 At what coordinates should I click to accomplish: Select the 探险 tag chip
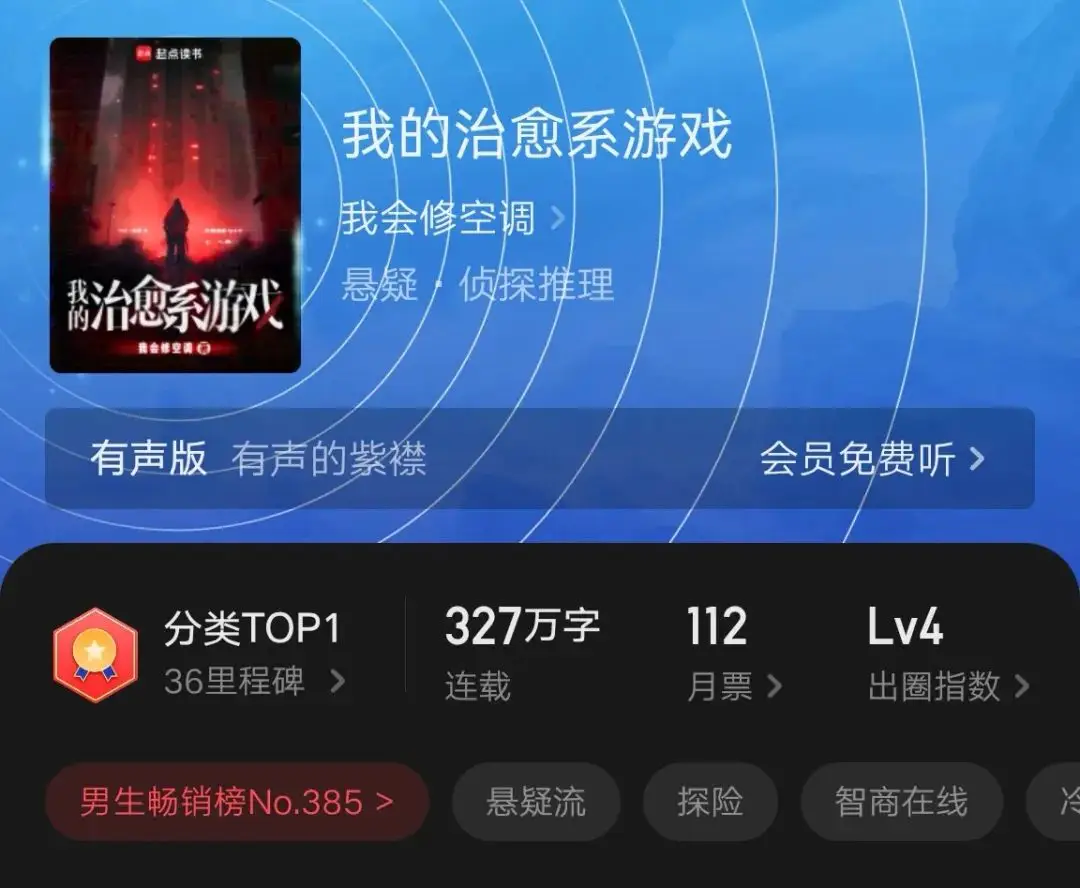(710, 802)
